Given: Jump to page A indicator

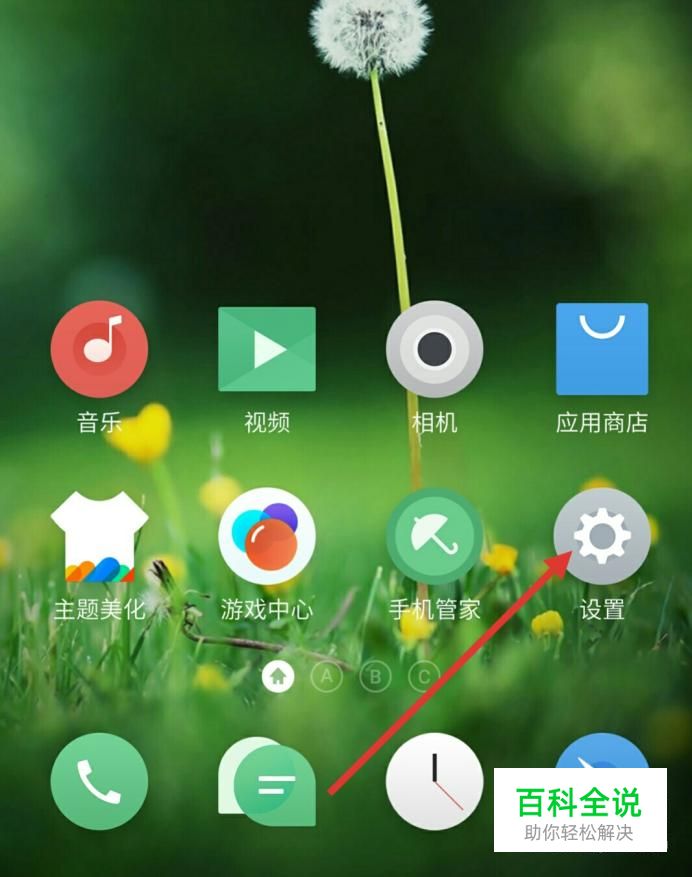Looking at the screenshot, I should coord(326,677).
